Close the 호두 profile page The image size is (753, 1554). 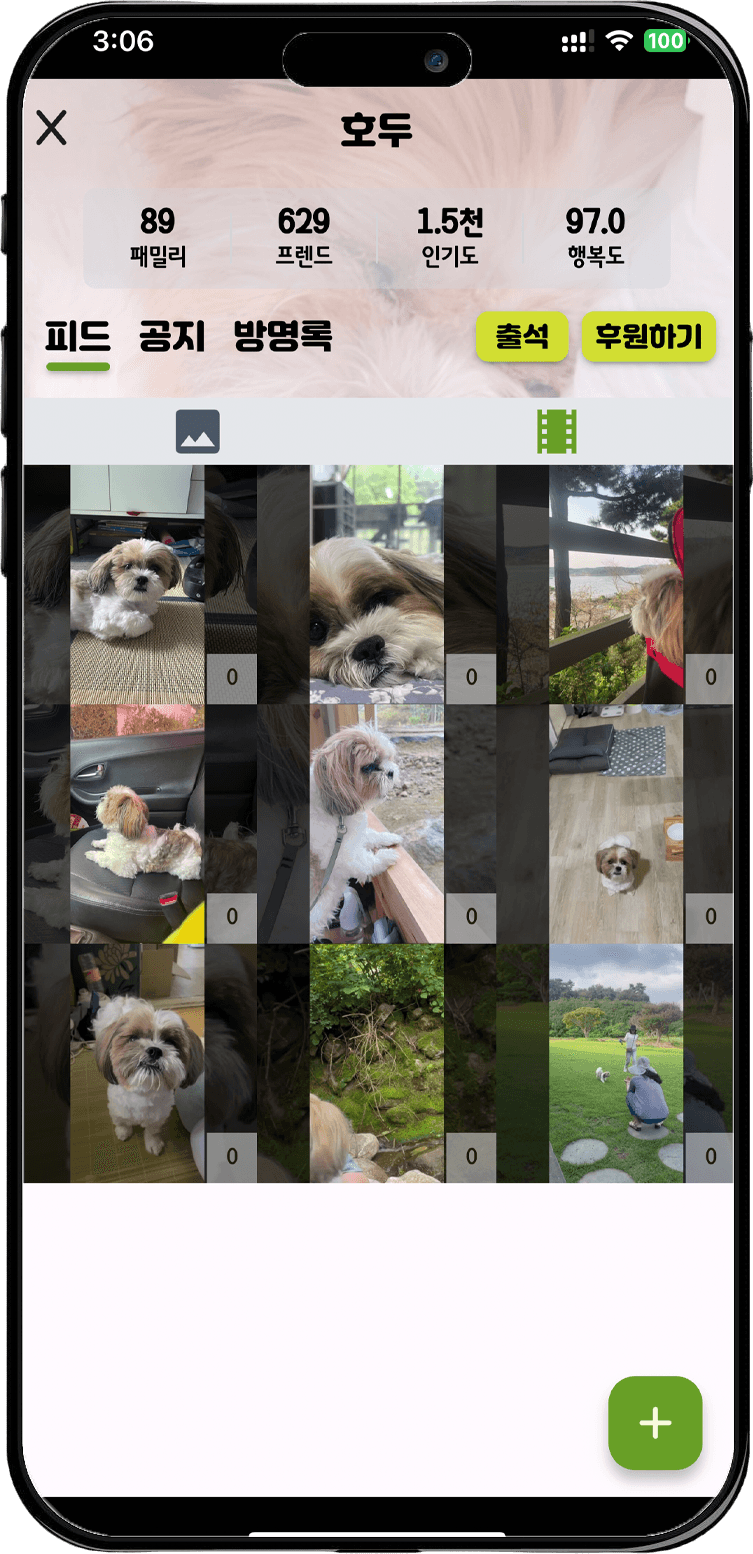coord(51,128)
